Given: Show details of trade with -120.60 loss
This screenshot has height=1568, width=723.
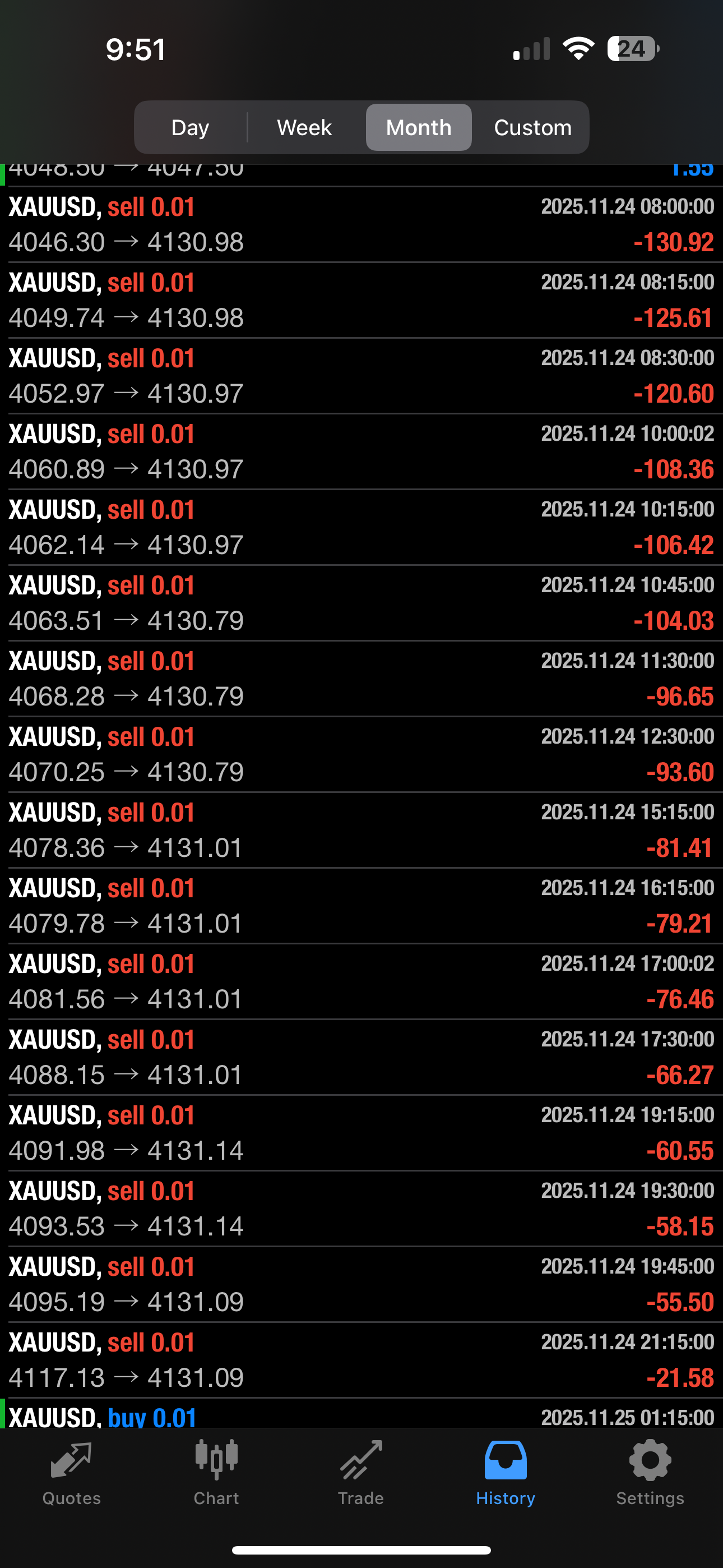Looking at the screenshot, I should [x=361, y=376].
